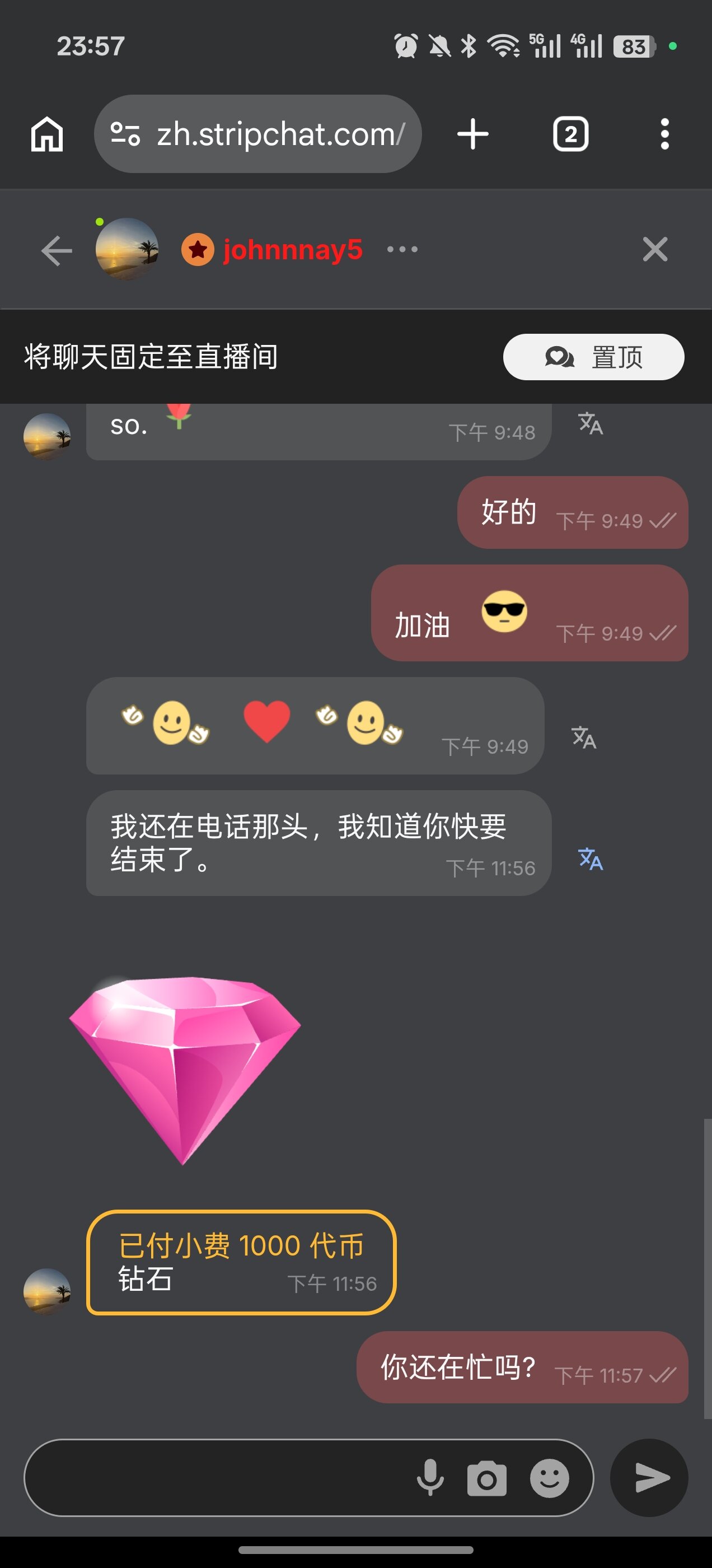The image size is (712, 1568).
Task: Record a voice message with the microphone
Action: [x=430, y=1478]
